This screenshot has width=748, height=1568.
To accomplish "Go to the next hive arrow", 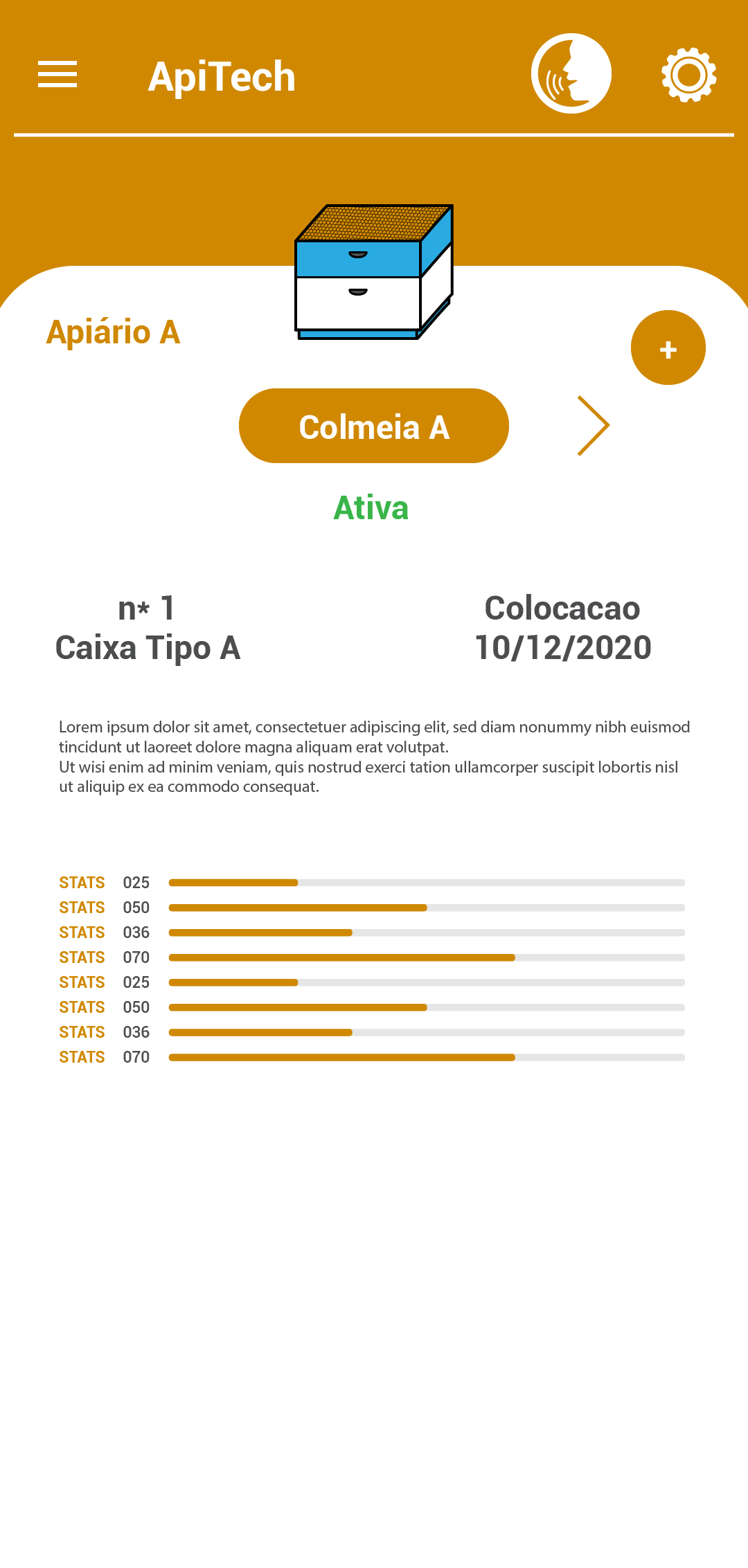I will pos(594,426).
